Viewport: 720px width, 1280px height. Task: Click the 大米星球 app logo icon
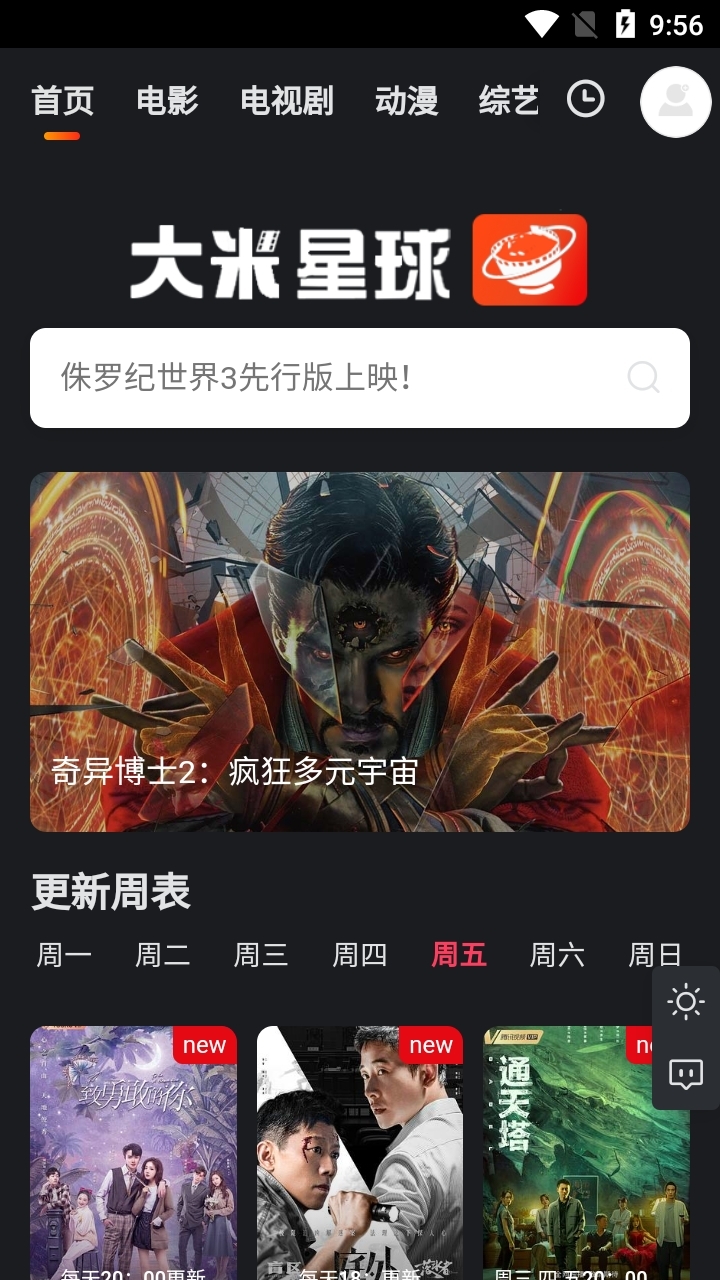click(530, 258)
